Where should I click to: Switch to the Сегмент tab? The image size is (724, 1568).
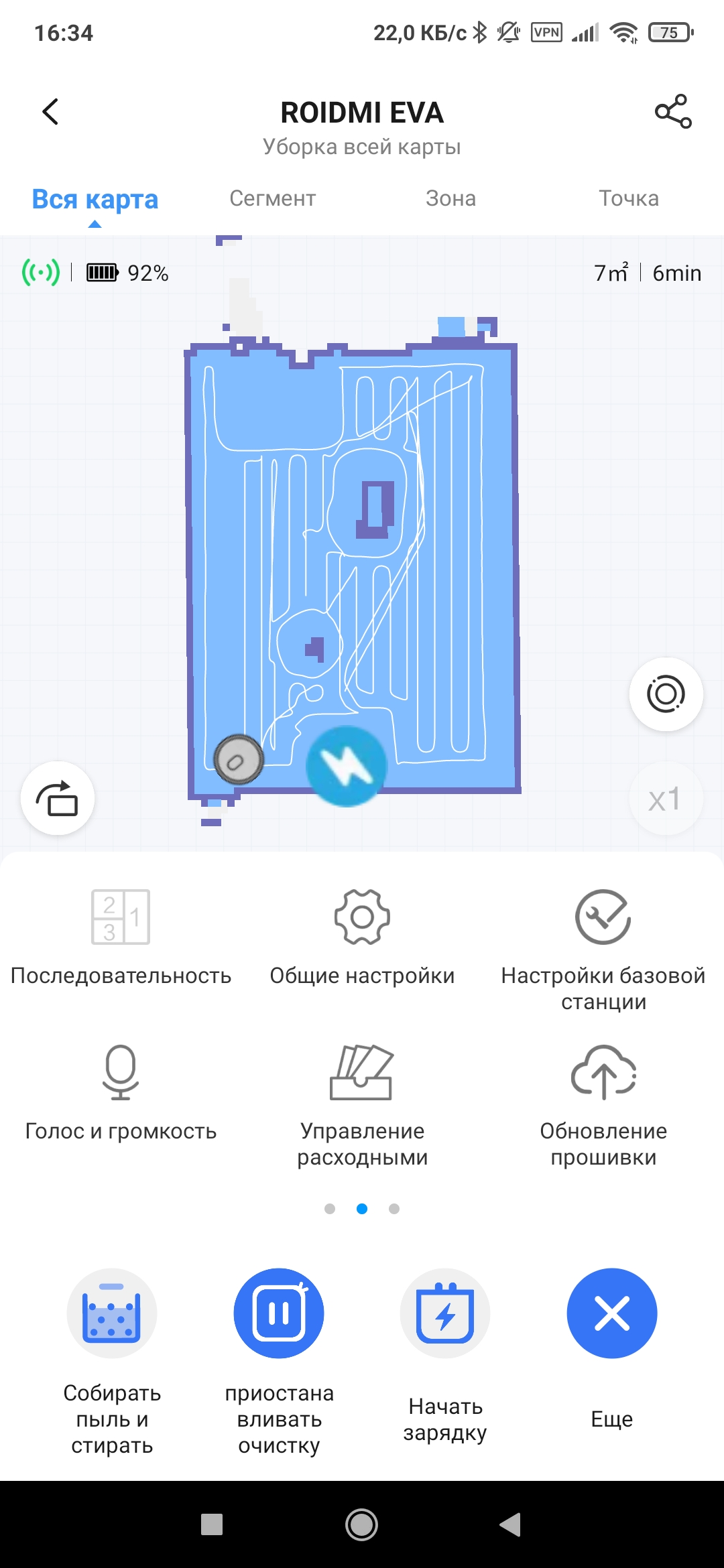click(272, 198)
